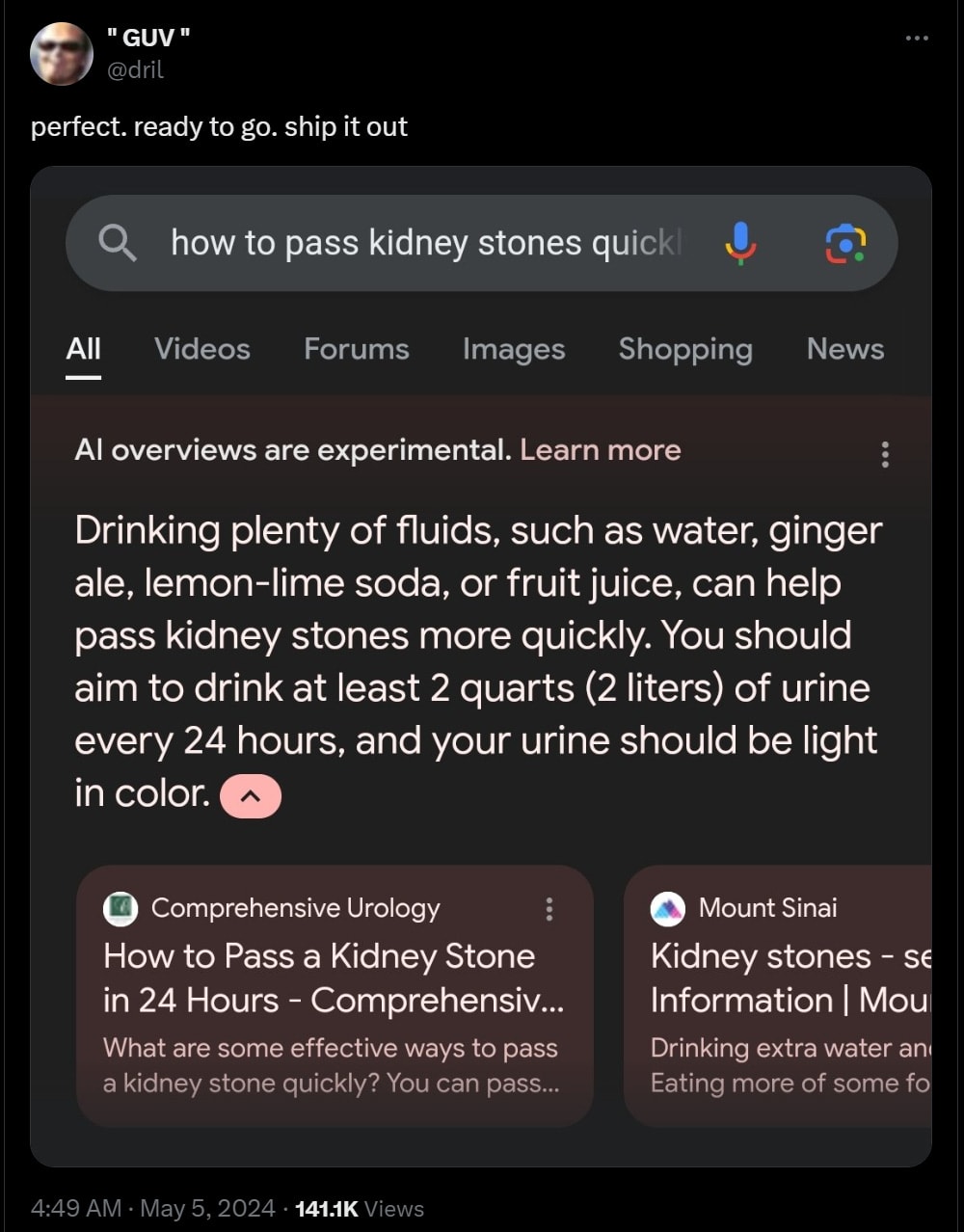This screenshot has height=1232, width=964.
Task: Open the profile picture of GUV
Action: [x=62, y=54]
